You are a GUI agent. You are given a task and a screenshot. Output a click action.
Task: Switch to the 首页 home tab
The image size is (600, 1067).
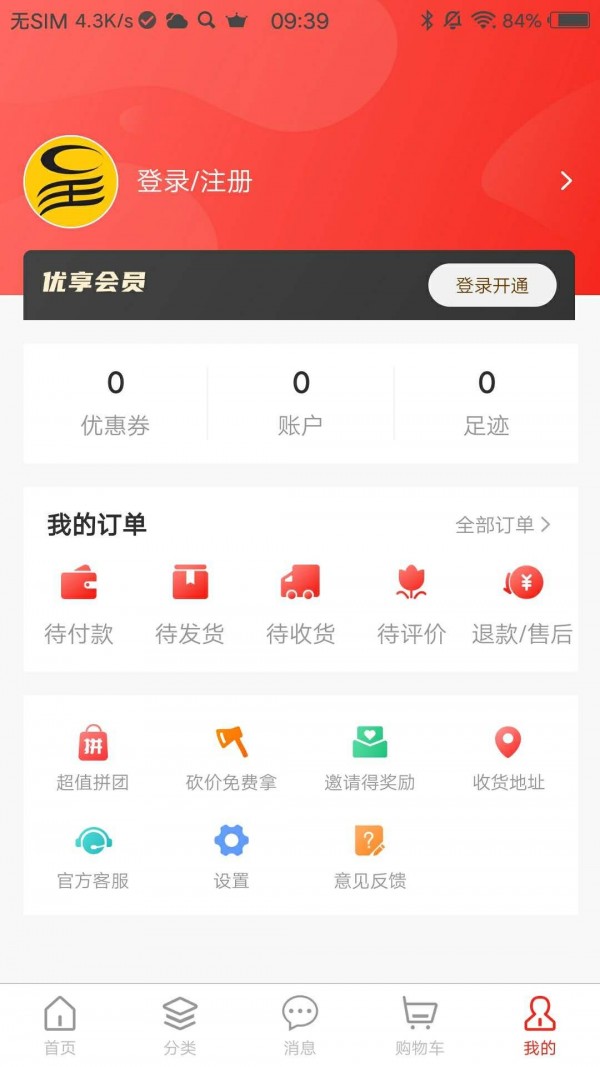[x=60, y=1026]
